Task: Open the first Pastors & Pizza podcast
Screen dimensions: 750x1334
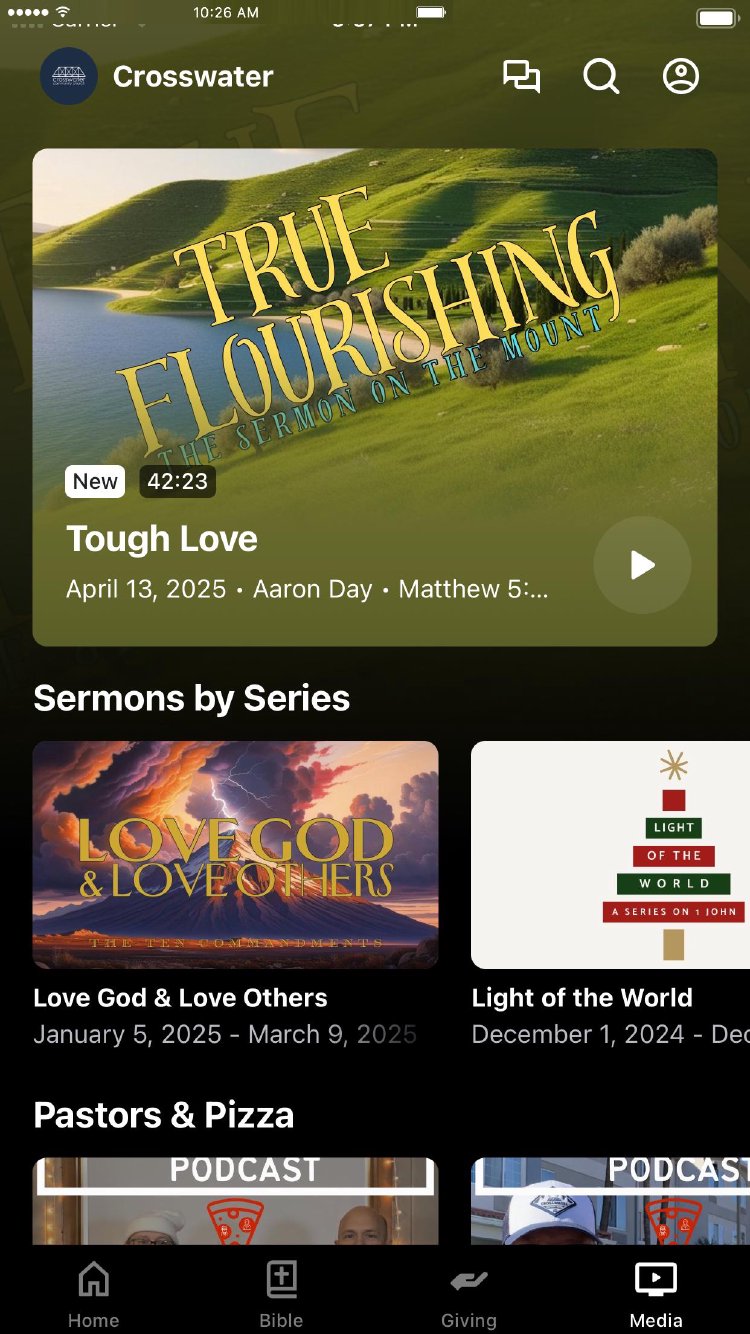Action: click(x=235, y=1200)
